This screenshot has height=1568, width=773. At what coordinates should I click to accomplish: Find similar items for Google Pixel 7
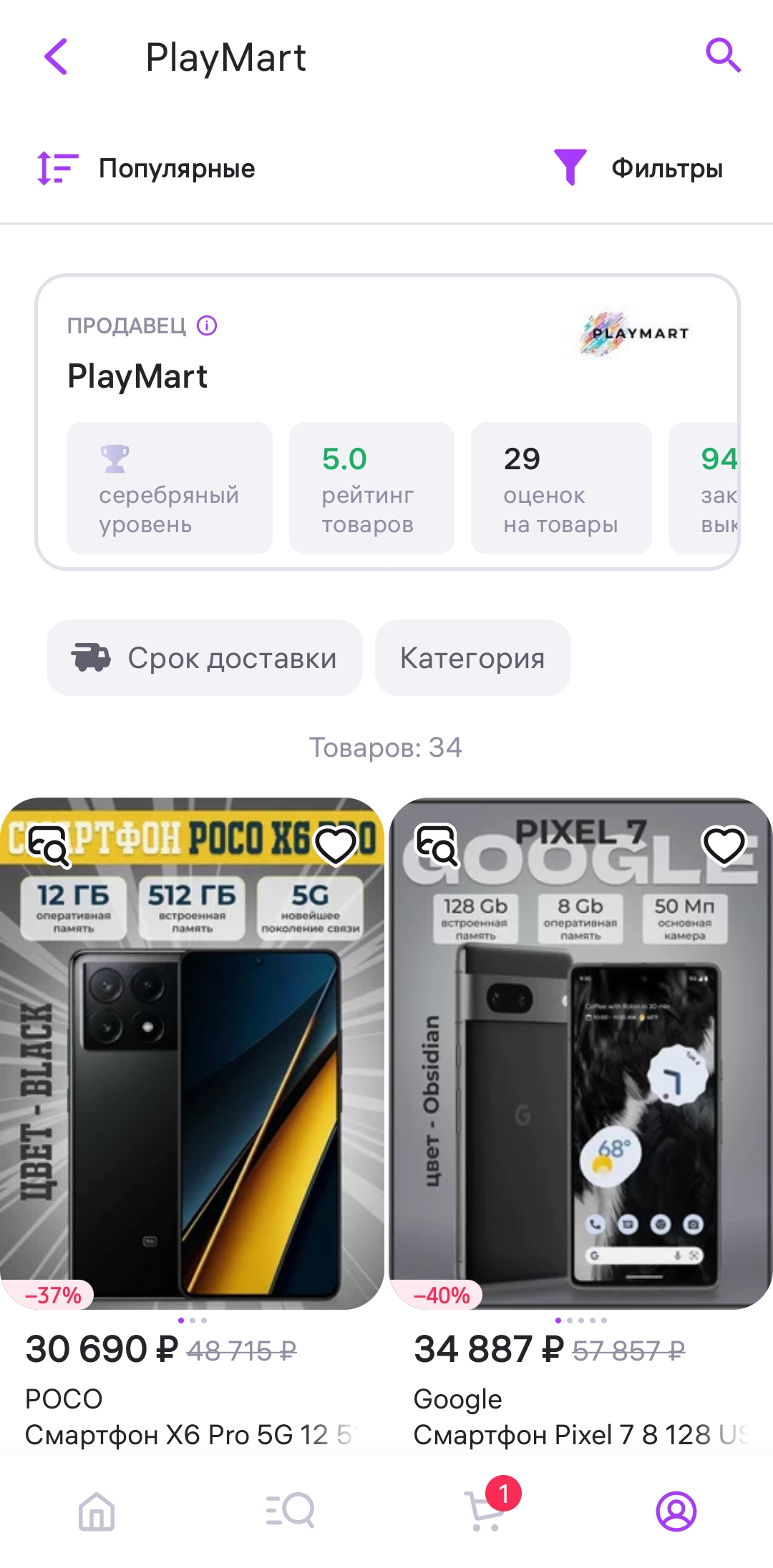437,846
